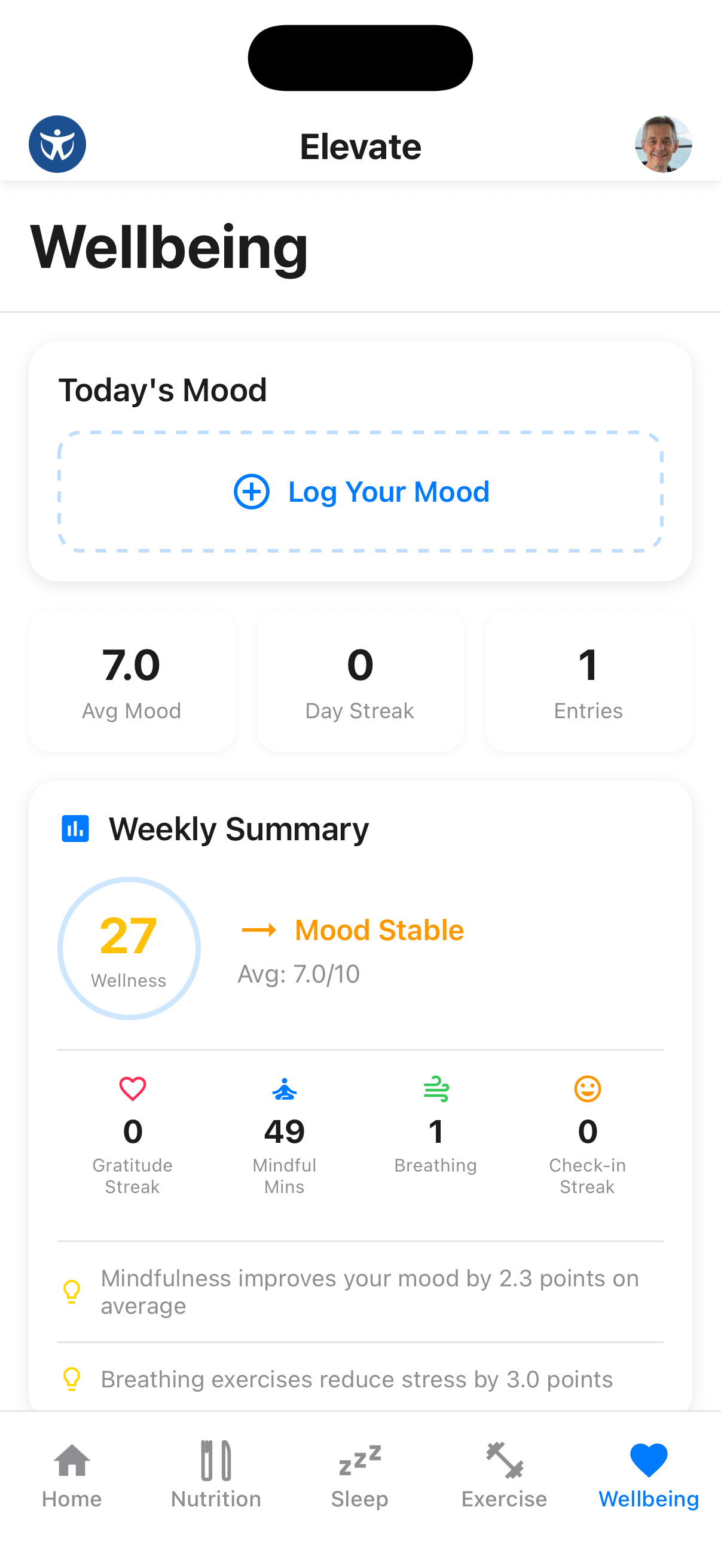The width and height of the screenshot is (721, 1568).
Task: Select the Entries stat card
Action: 588,681
